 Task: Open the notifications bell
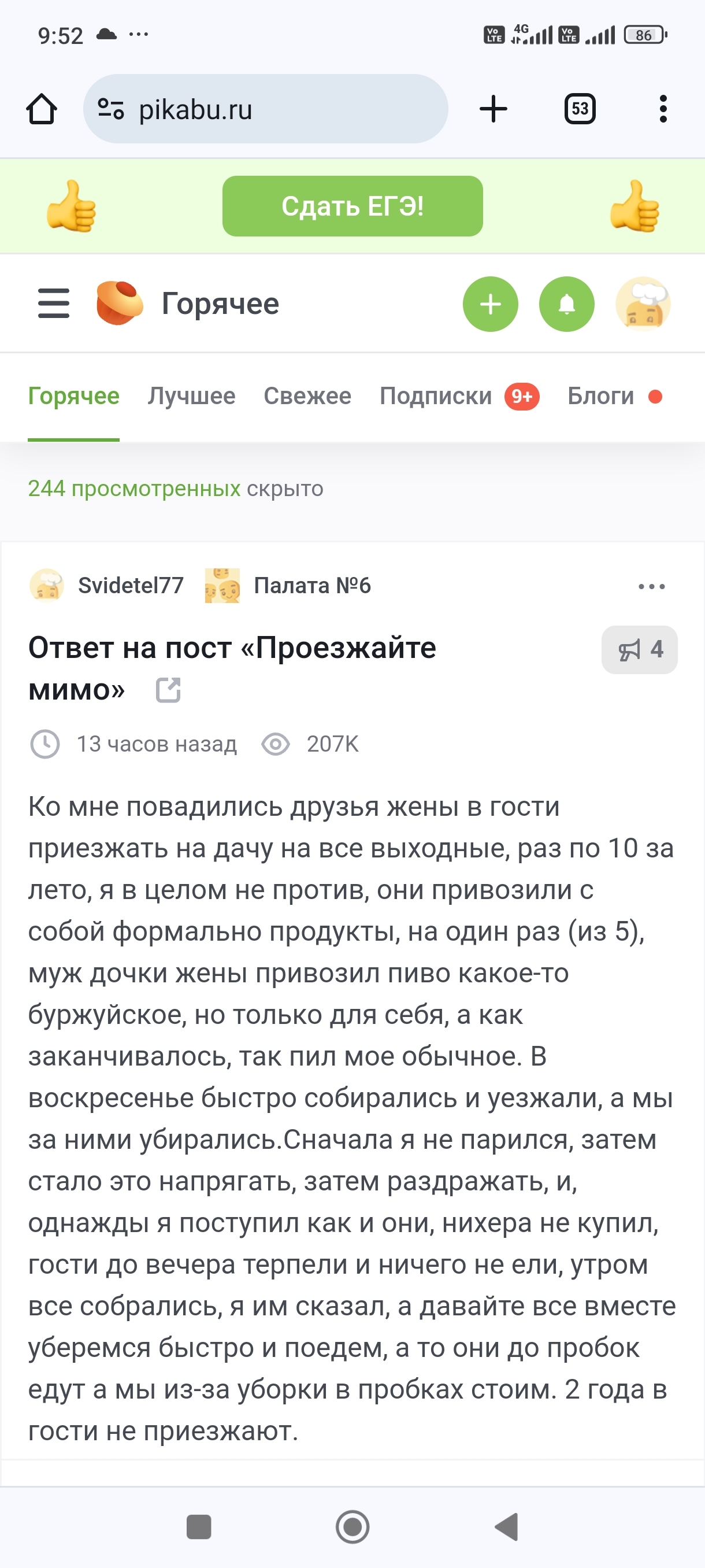[x=566, y=304]
